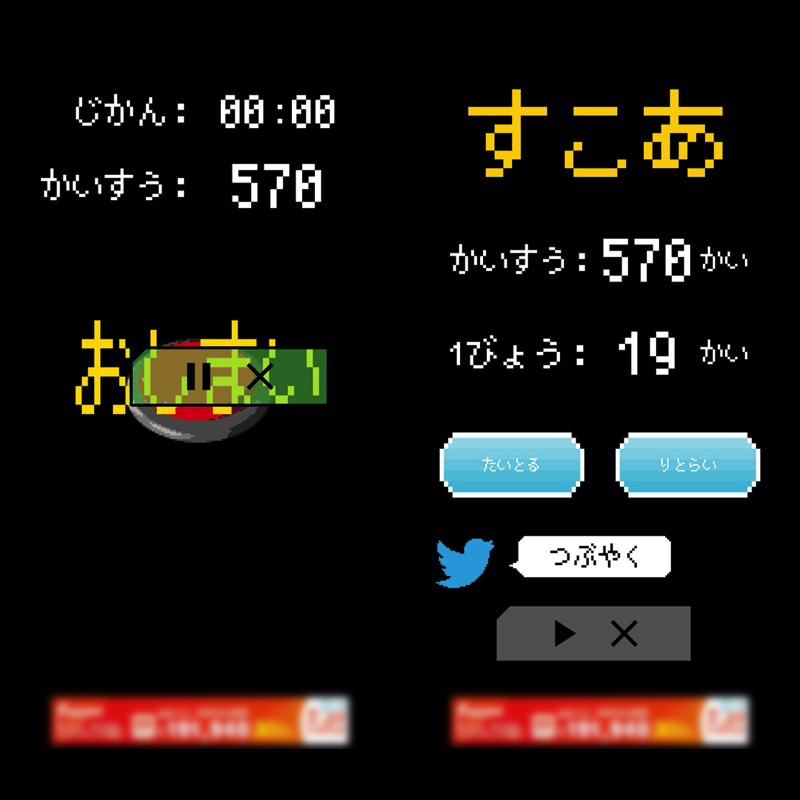Pause using the green overlay bar
Screen dimensions: 800x800
[200, 377]
